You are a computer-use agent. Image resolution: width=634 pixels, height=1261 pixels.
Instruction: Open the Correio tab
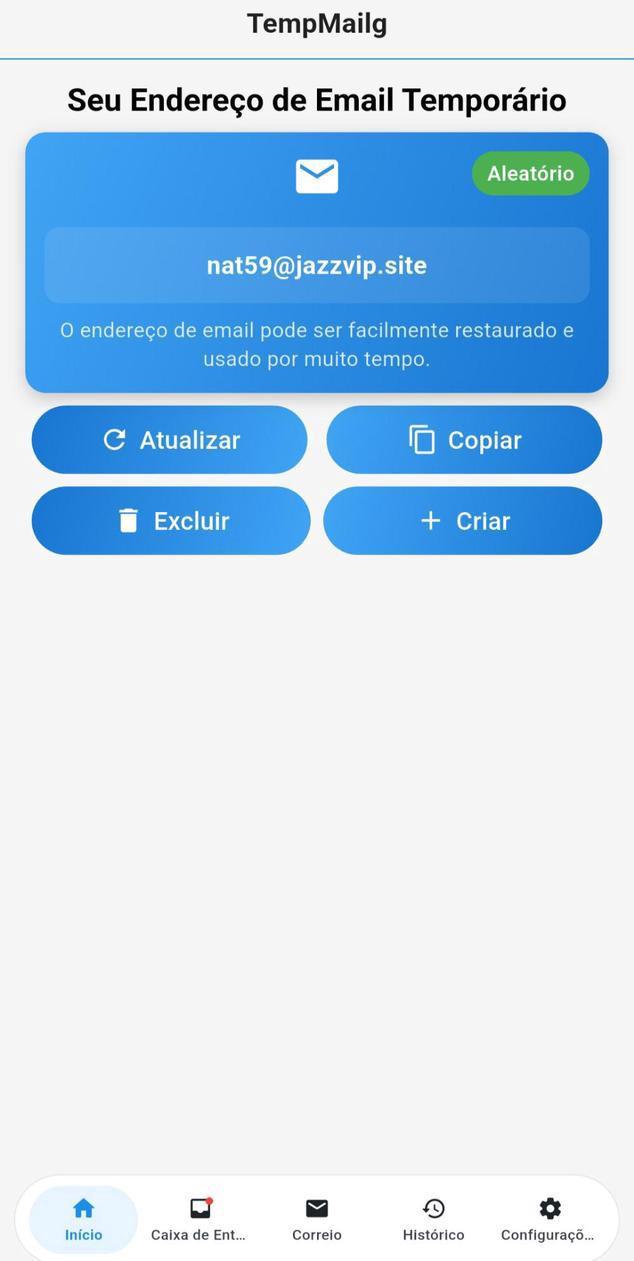317,1219
